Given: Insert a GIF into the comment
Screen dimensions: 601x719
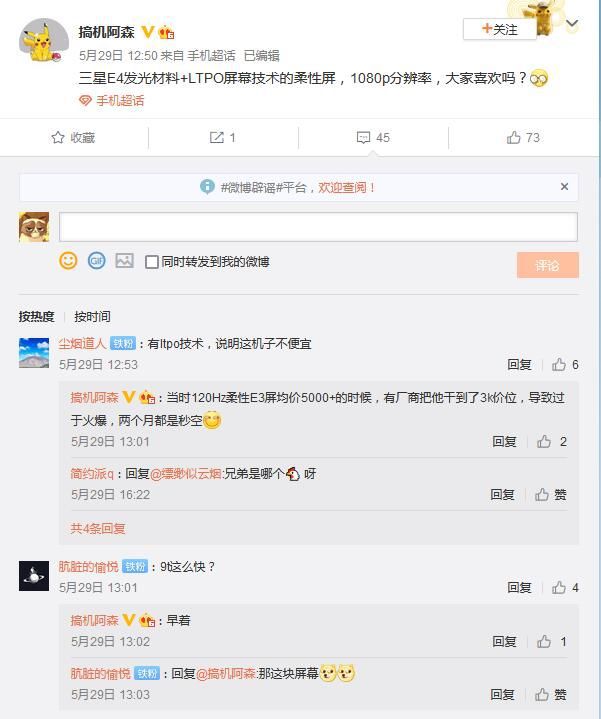Looking at the screenshot, I should (96, 261).
